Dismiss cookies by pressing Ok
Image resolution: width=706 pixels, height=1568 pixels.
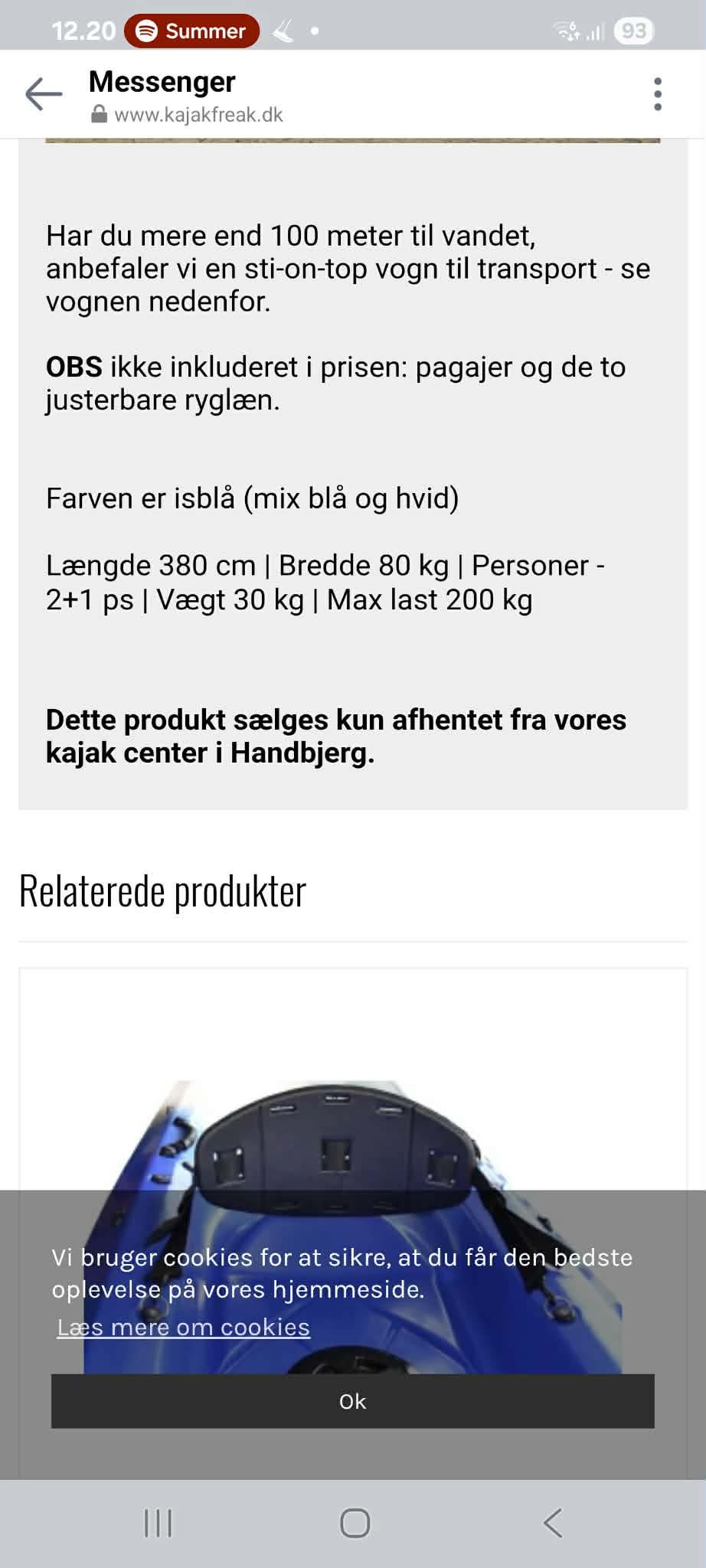(x=352, y=1401)
